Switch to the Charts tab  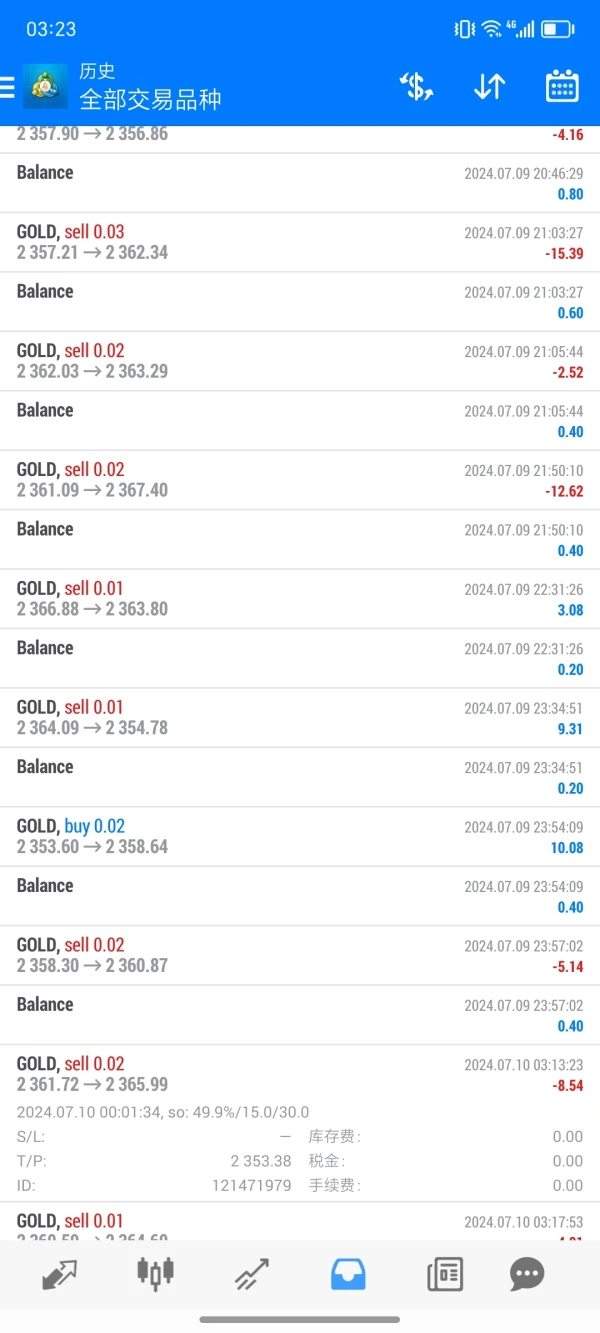155,1273
